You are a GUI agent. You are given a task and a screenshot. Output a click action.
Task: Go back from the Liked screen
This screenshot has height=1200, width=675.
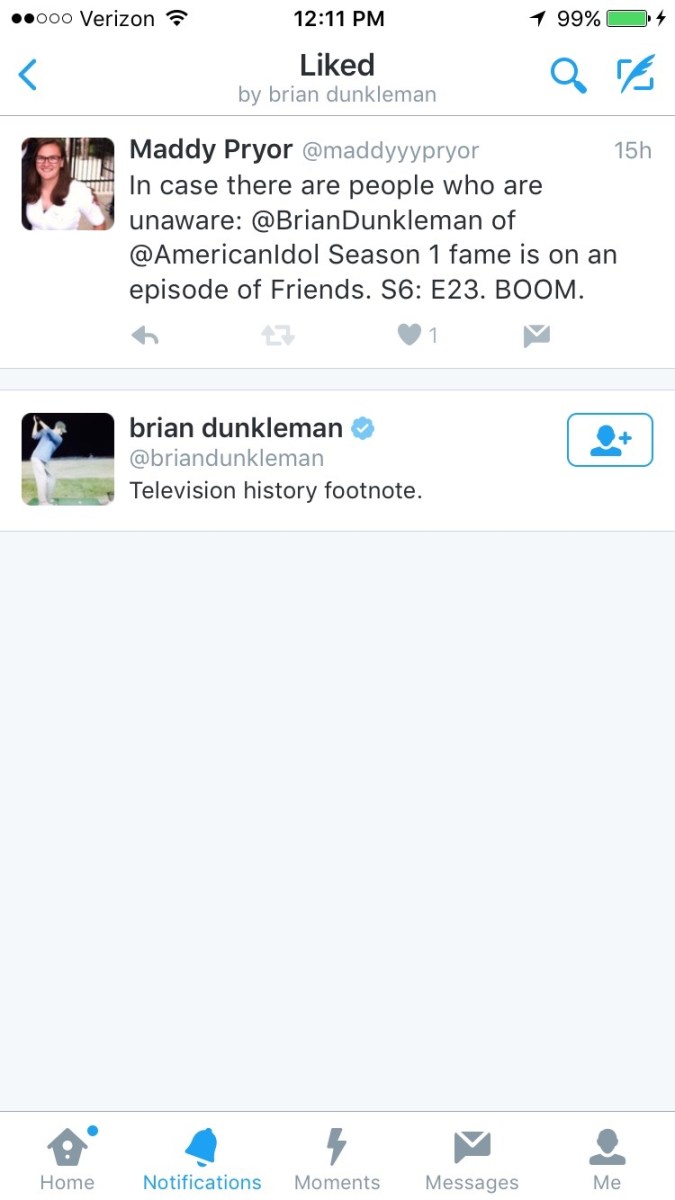28,75
